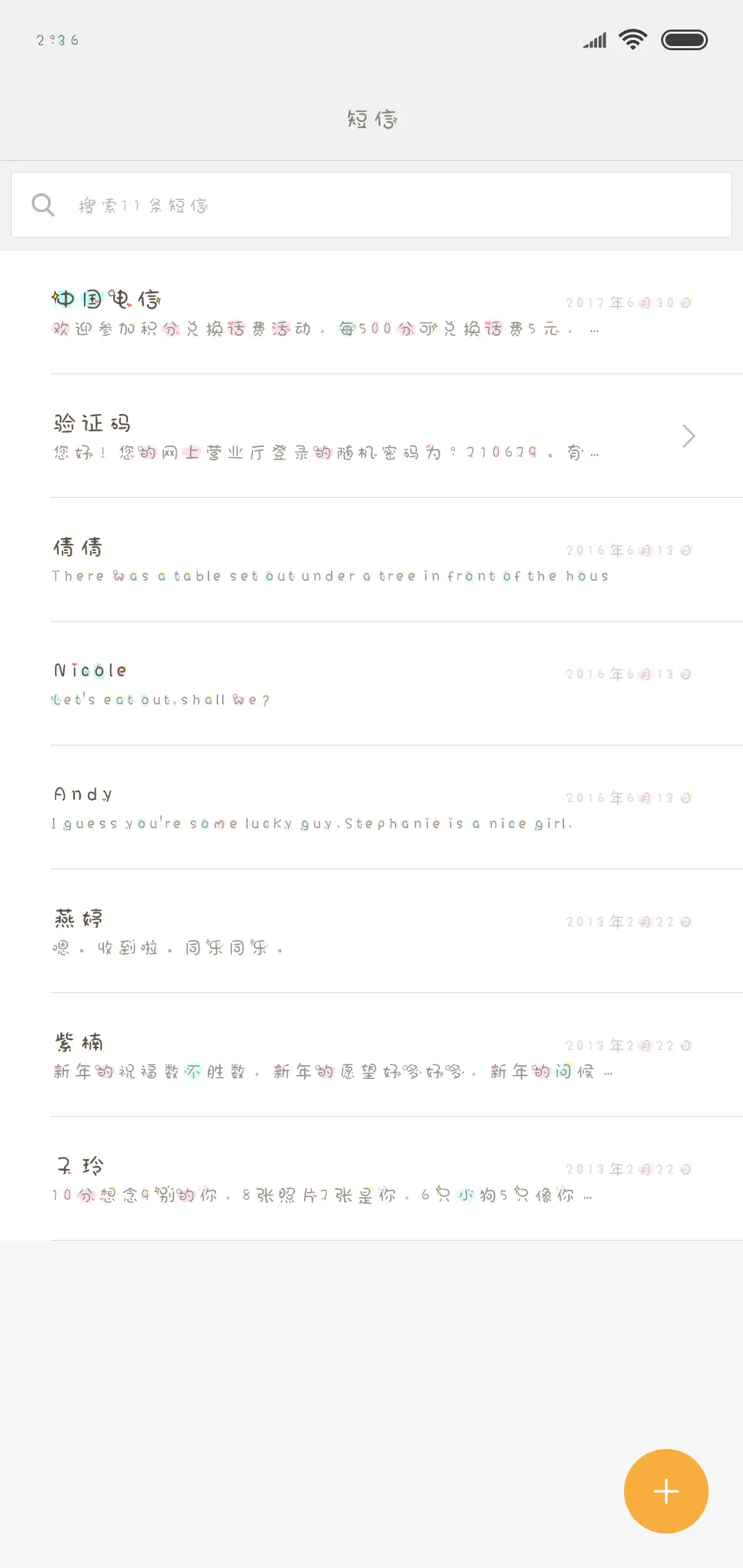Screen dimensions: 743x1568
Task: Check the Wi-Fi status icon
Action: (x=632, y=39)
